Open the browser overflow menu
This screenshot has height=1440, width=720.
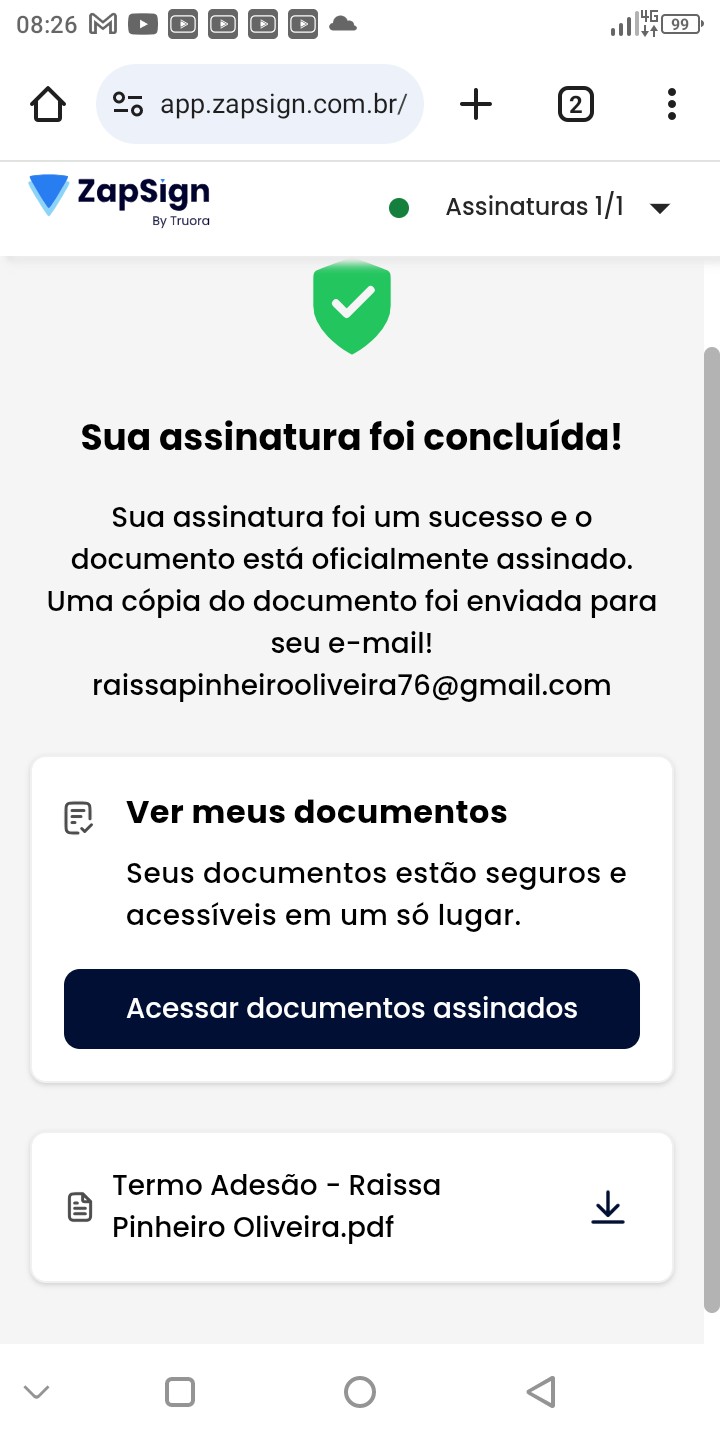671,104
